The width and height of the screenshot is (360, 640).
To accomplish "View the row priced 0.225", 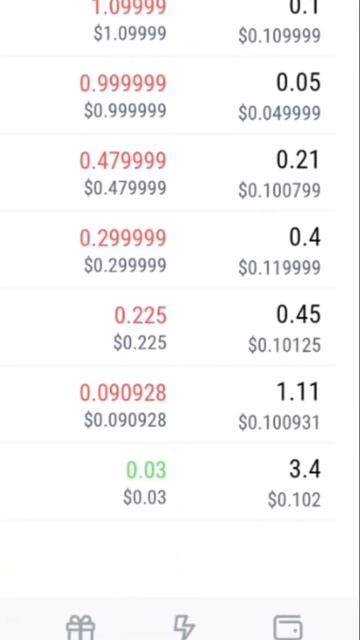I will [167, 327].
